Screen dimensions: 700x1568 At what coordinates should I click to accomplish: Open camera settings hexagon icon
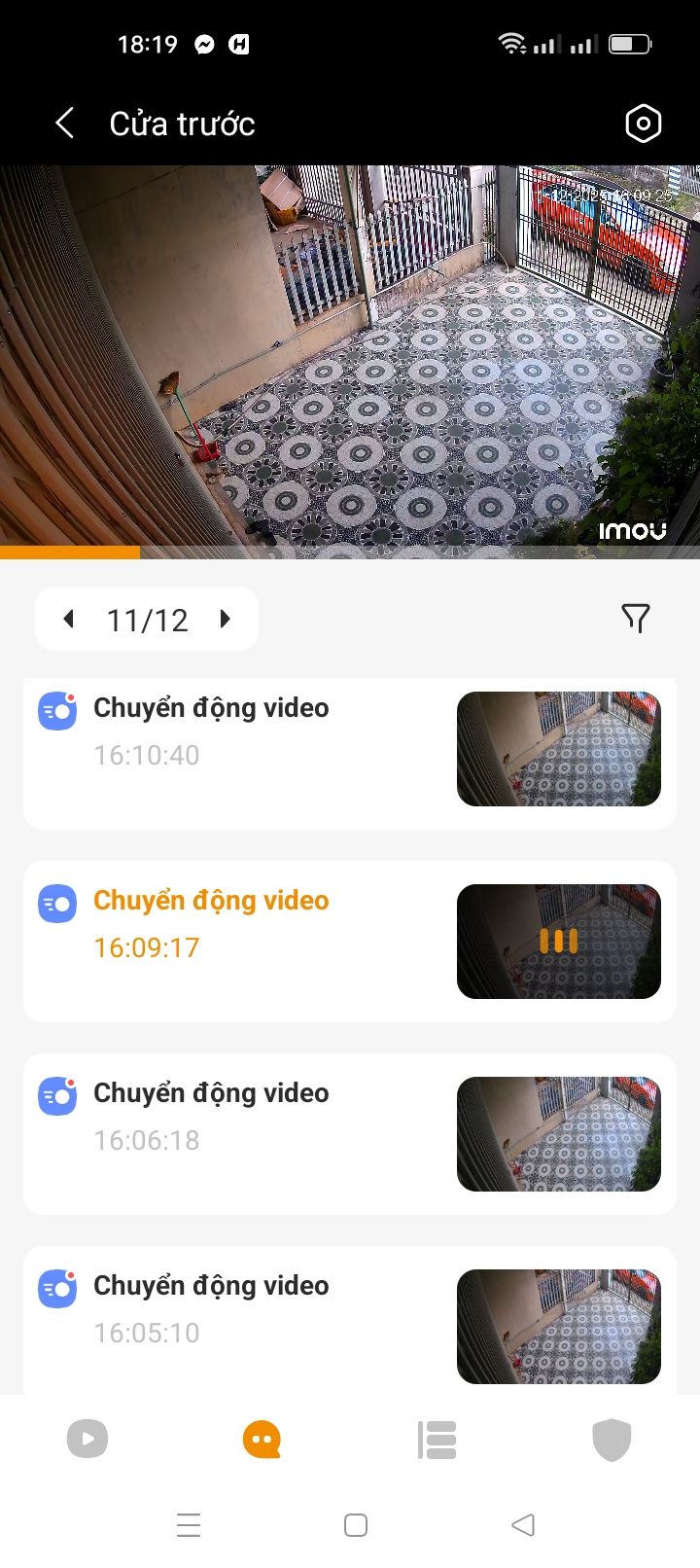[x=643, y=124]
